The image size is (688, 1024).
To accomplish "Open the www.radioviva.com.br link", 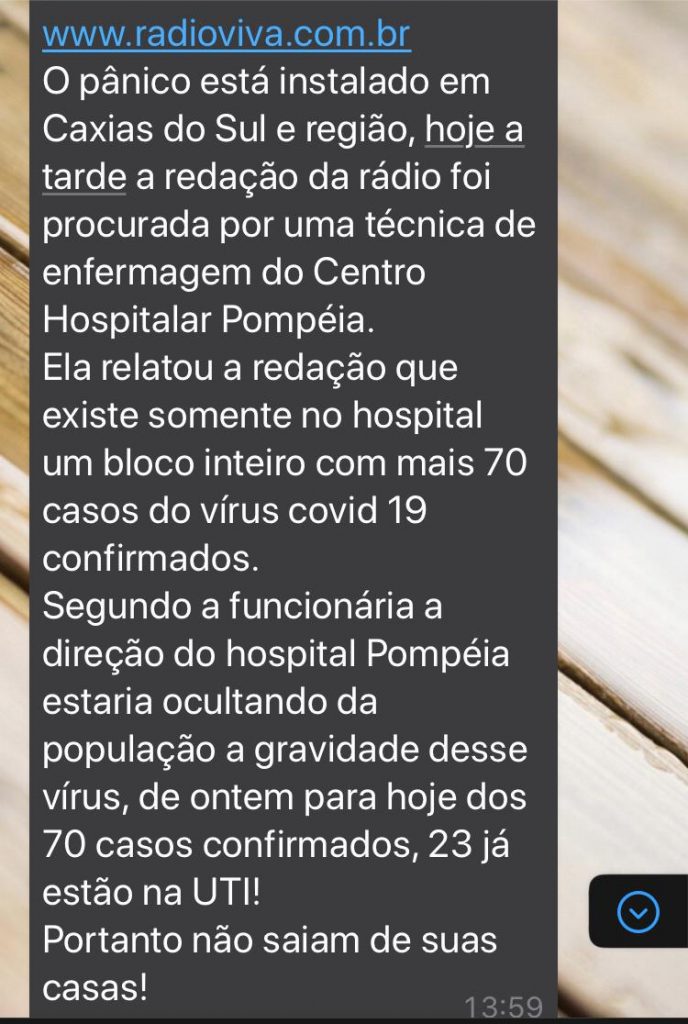I will pos(226,35).
